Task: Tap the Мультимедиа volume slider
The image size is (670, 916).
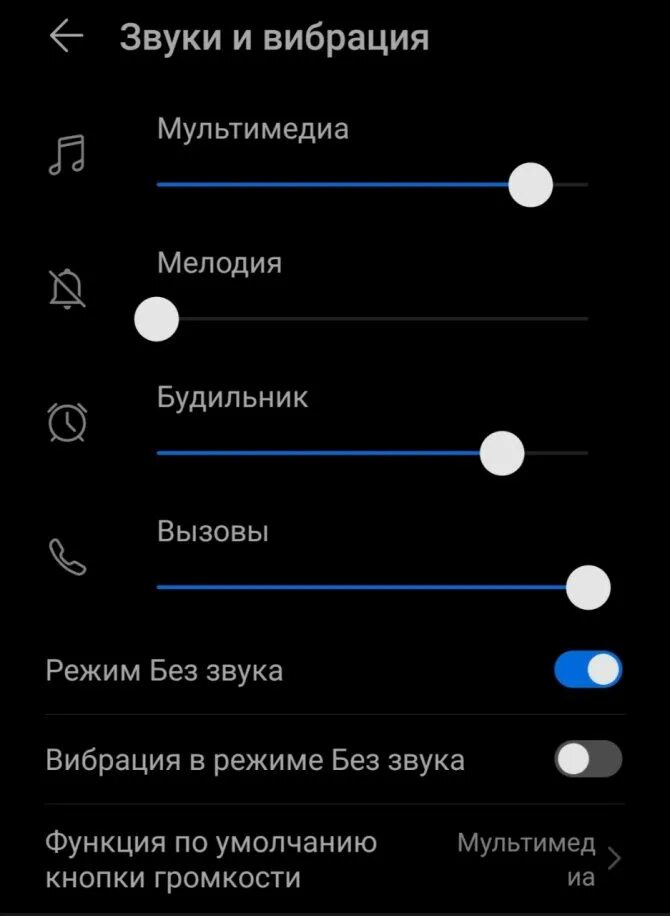Action: [372, 185]
